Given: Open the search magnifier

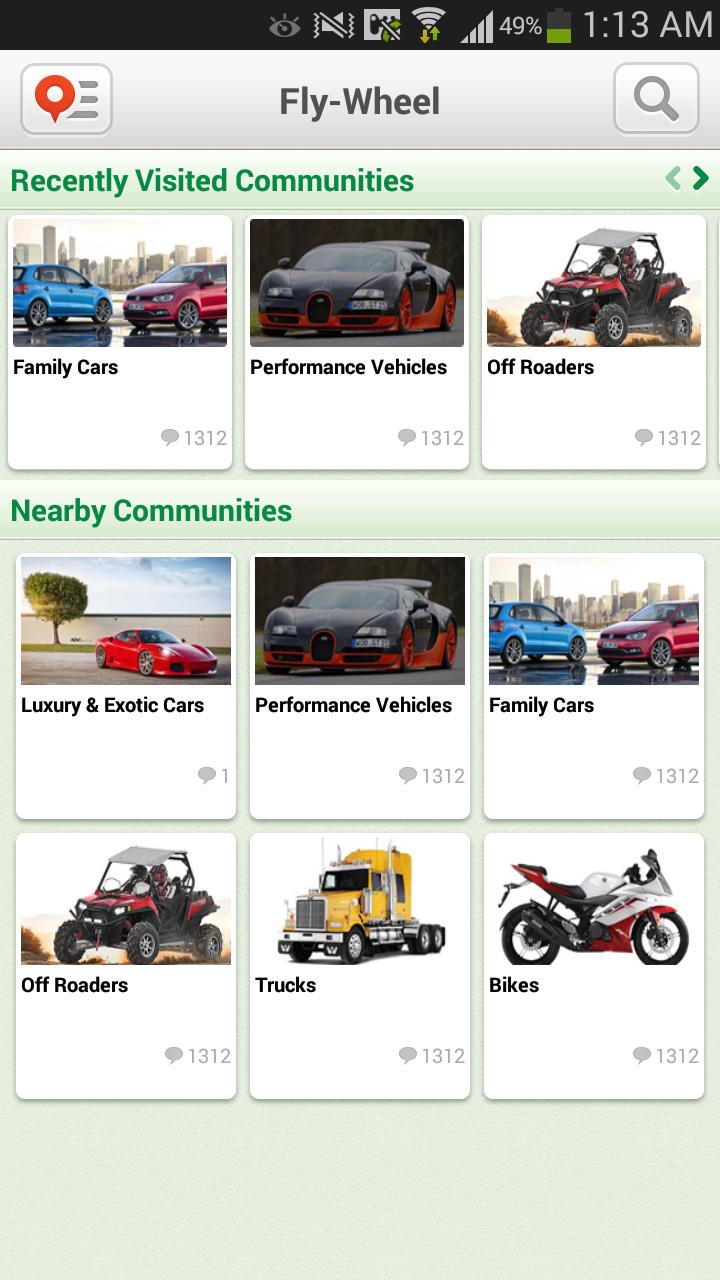Looking at the screenshot, I should click(x=655, y=99).
